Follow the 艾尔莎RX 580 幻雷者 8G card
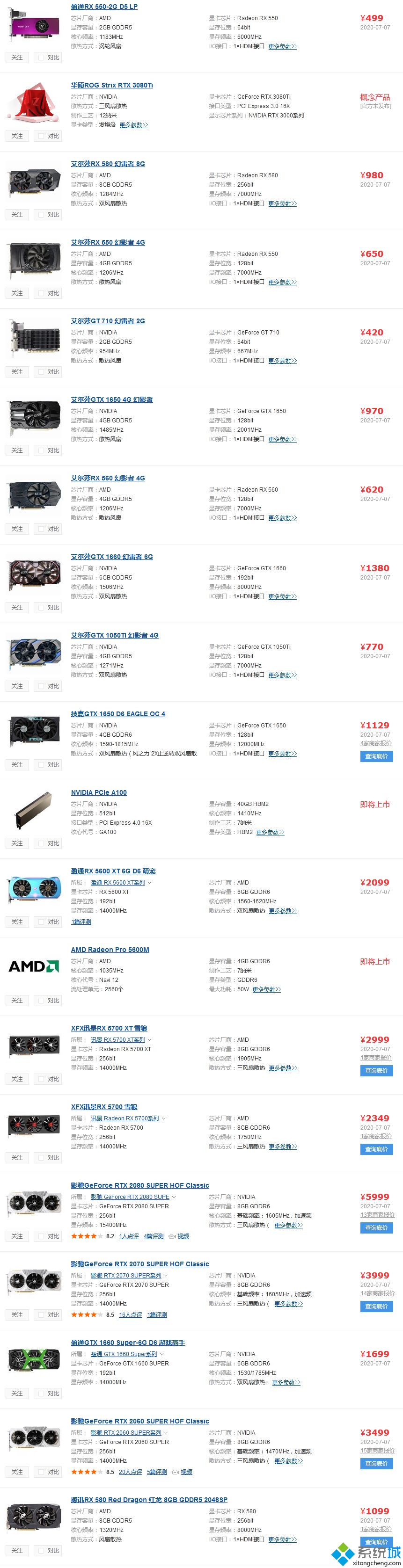Image resolution: width=403 pixels, height=1568 pixels. [17, 215]
